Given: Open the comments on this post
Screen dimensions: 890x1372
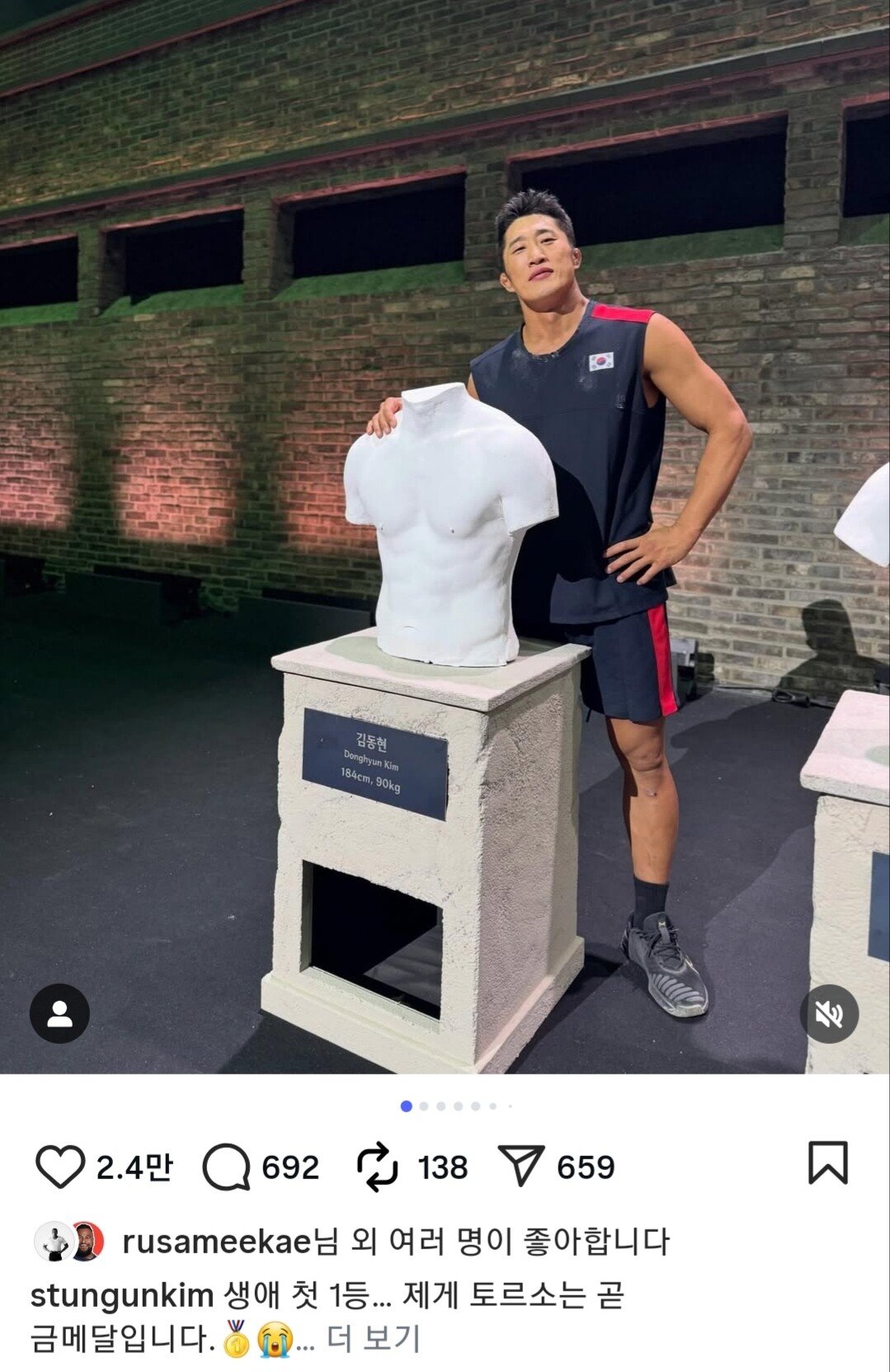Looking at the screenshot, I should [x=226, y=1167].
